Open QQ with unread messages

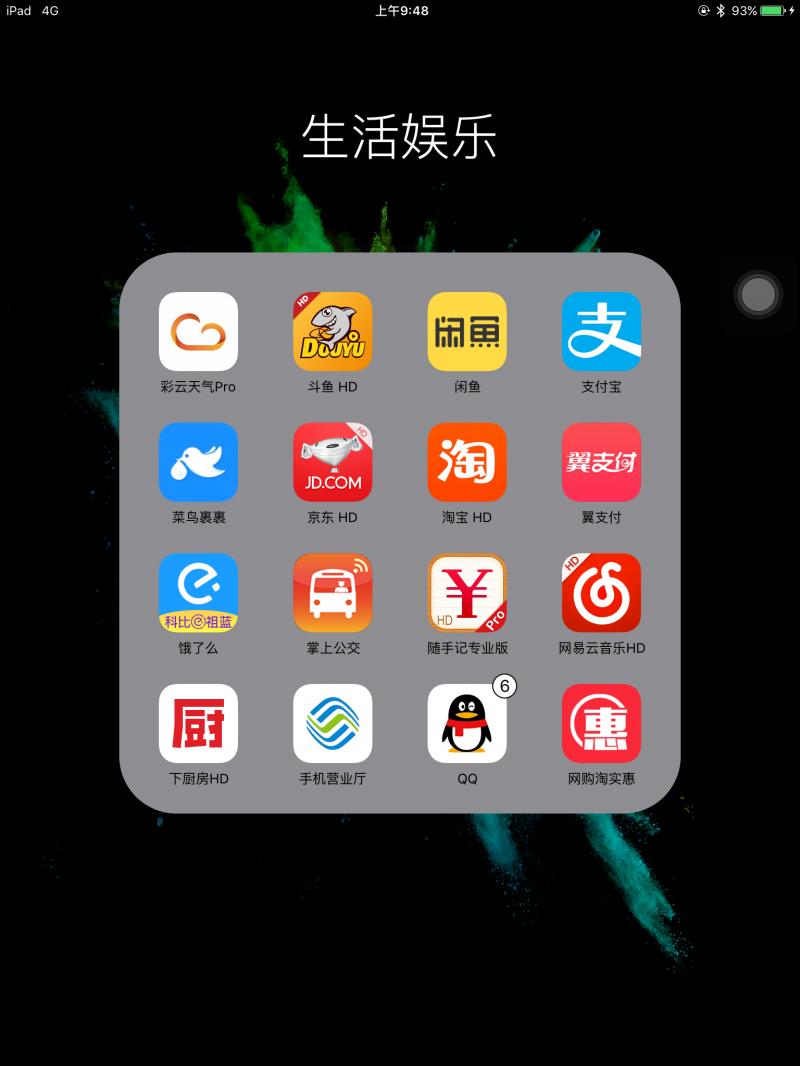point(466,722)
